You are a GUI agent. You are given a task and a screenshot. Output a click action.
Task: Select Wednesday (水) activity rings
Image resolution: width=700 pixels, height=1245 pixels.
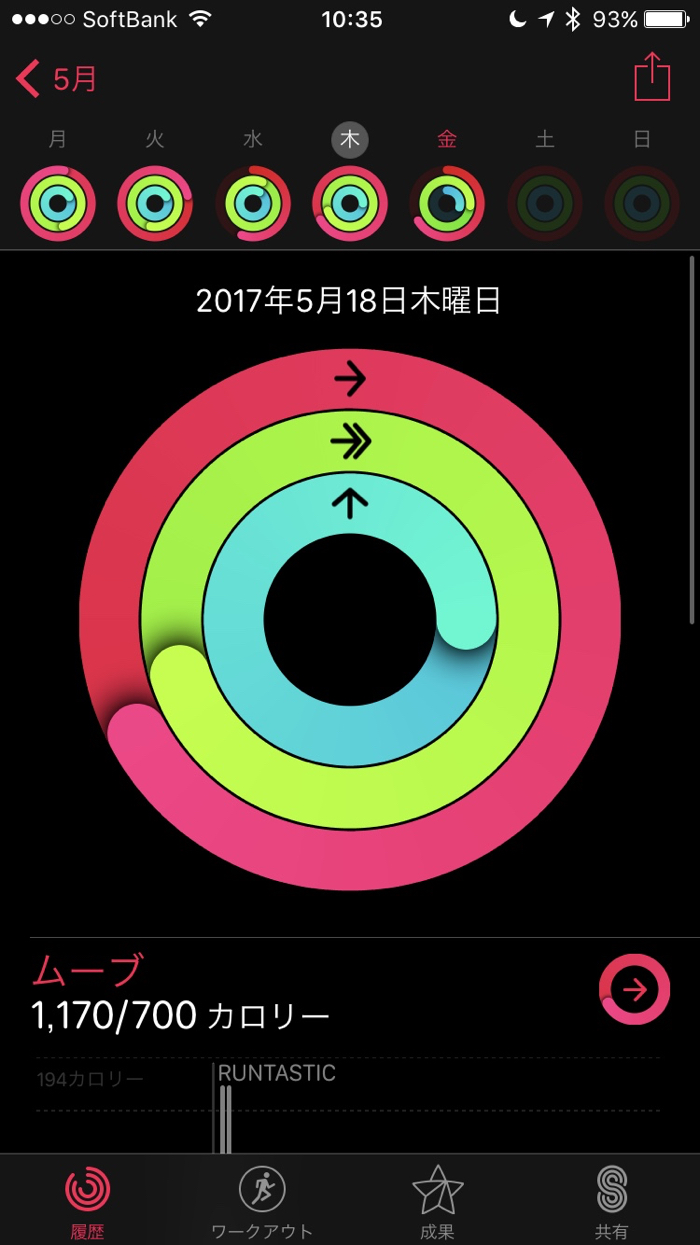click(253, 203)
